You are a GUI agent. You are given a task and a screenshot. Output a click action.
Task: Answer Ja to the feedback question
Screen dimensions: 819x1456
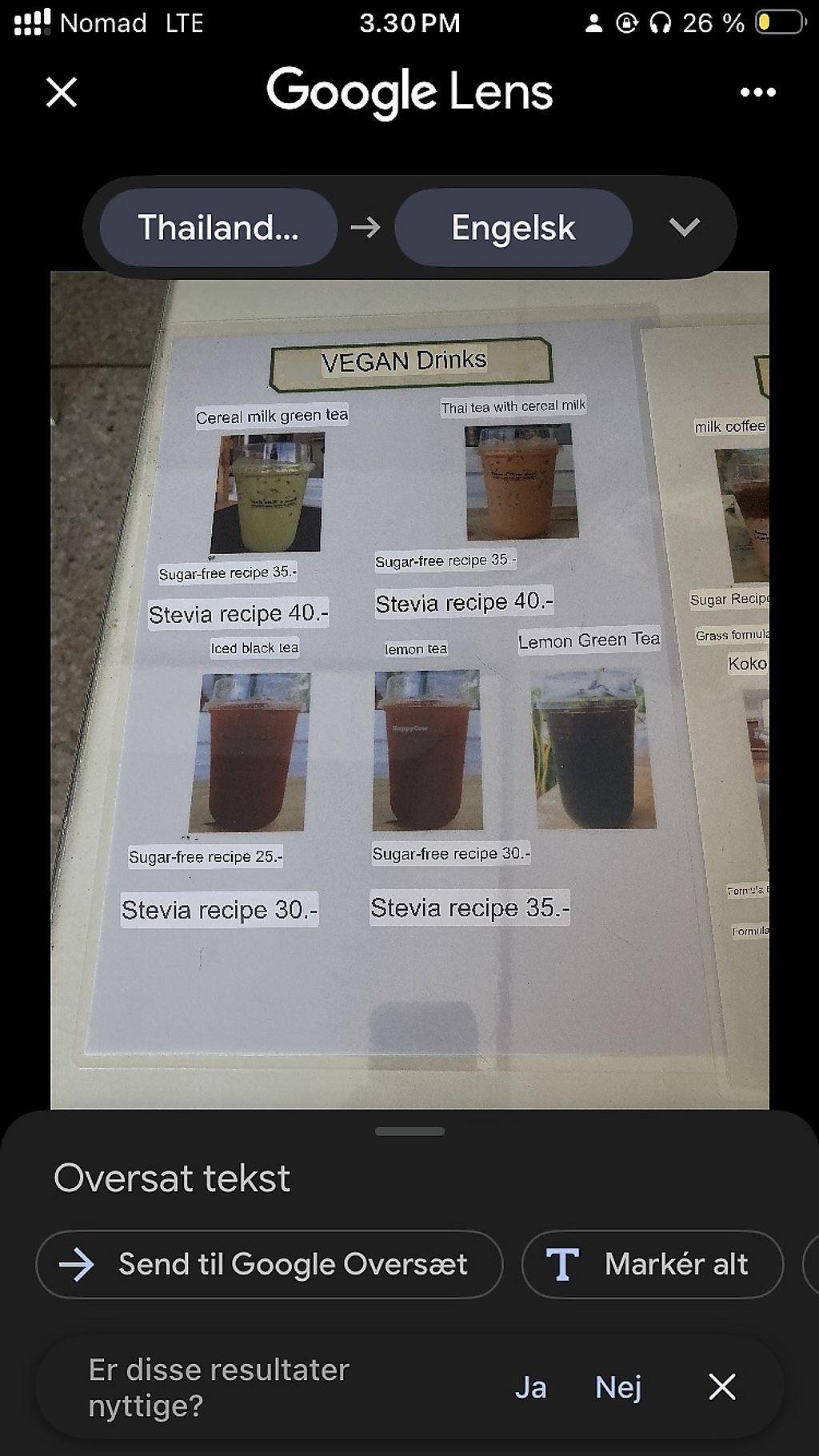(530, 1387)
